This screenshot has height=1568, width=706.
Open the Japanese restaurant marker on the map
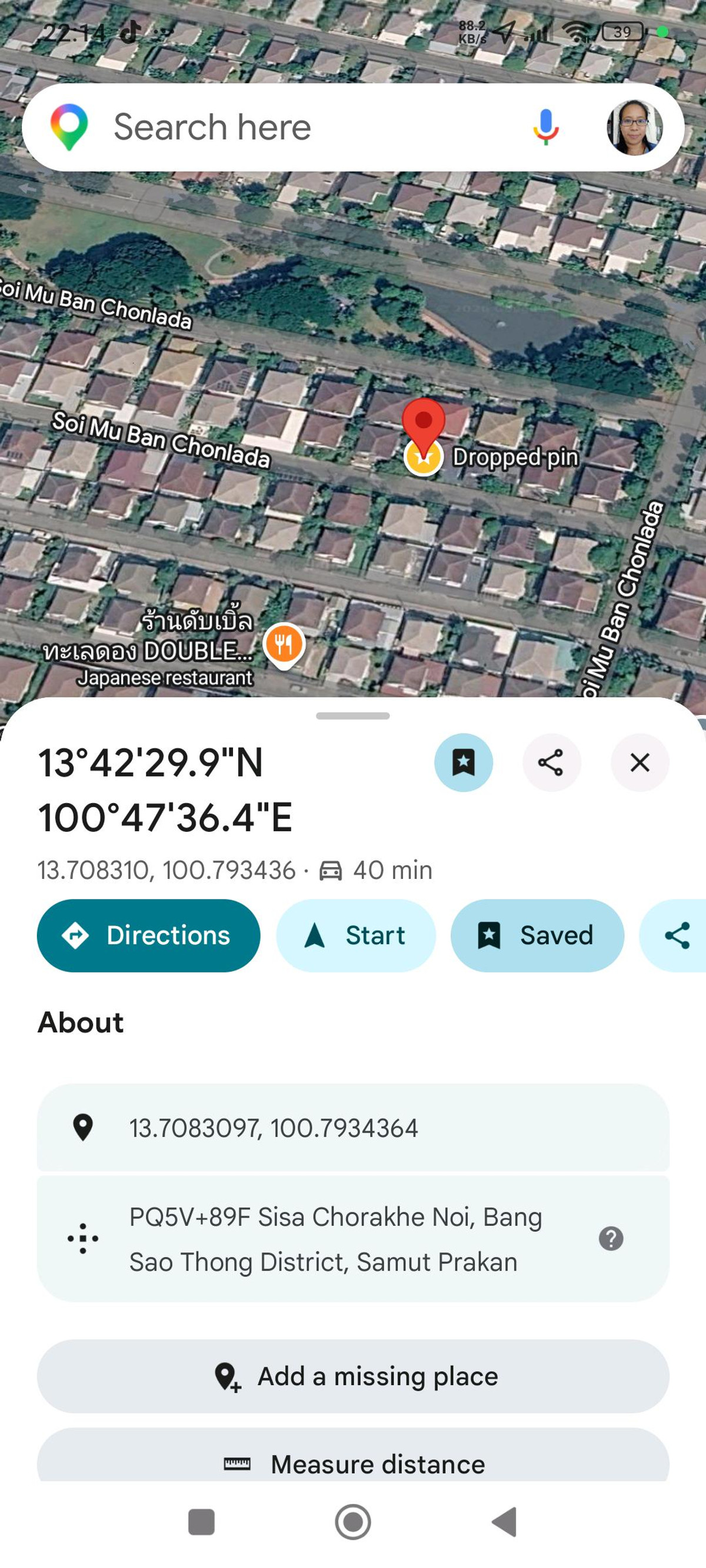[284, 644]
